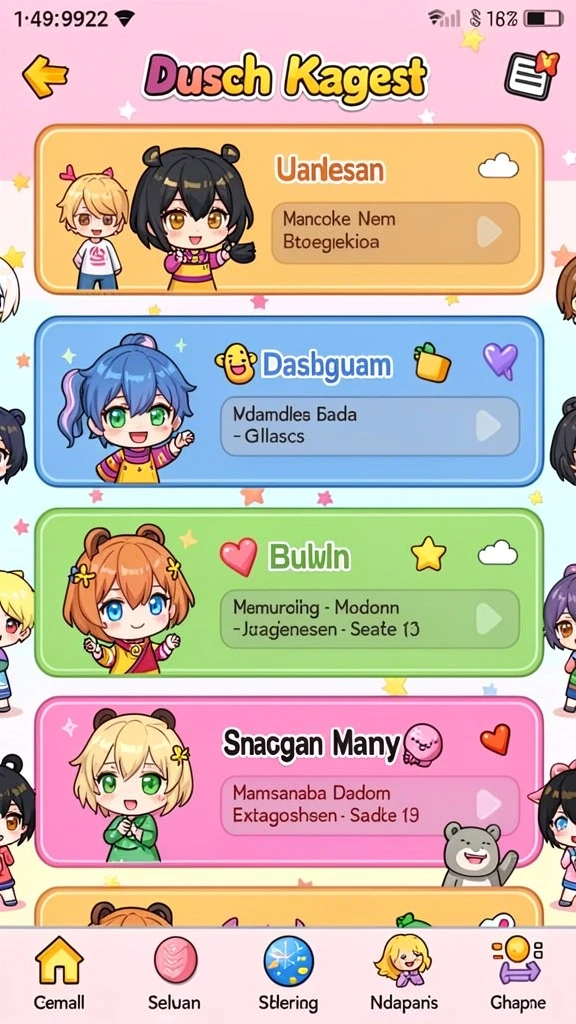This screenshot has width=576, height=1024.
Task: Like Snacgan Many with the red heart
Action: tap(496, 739)
